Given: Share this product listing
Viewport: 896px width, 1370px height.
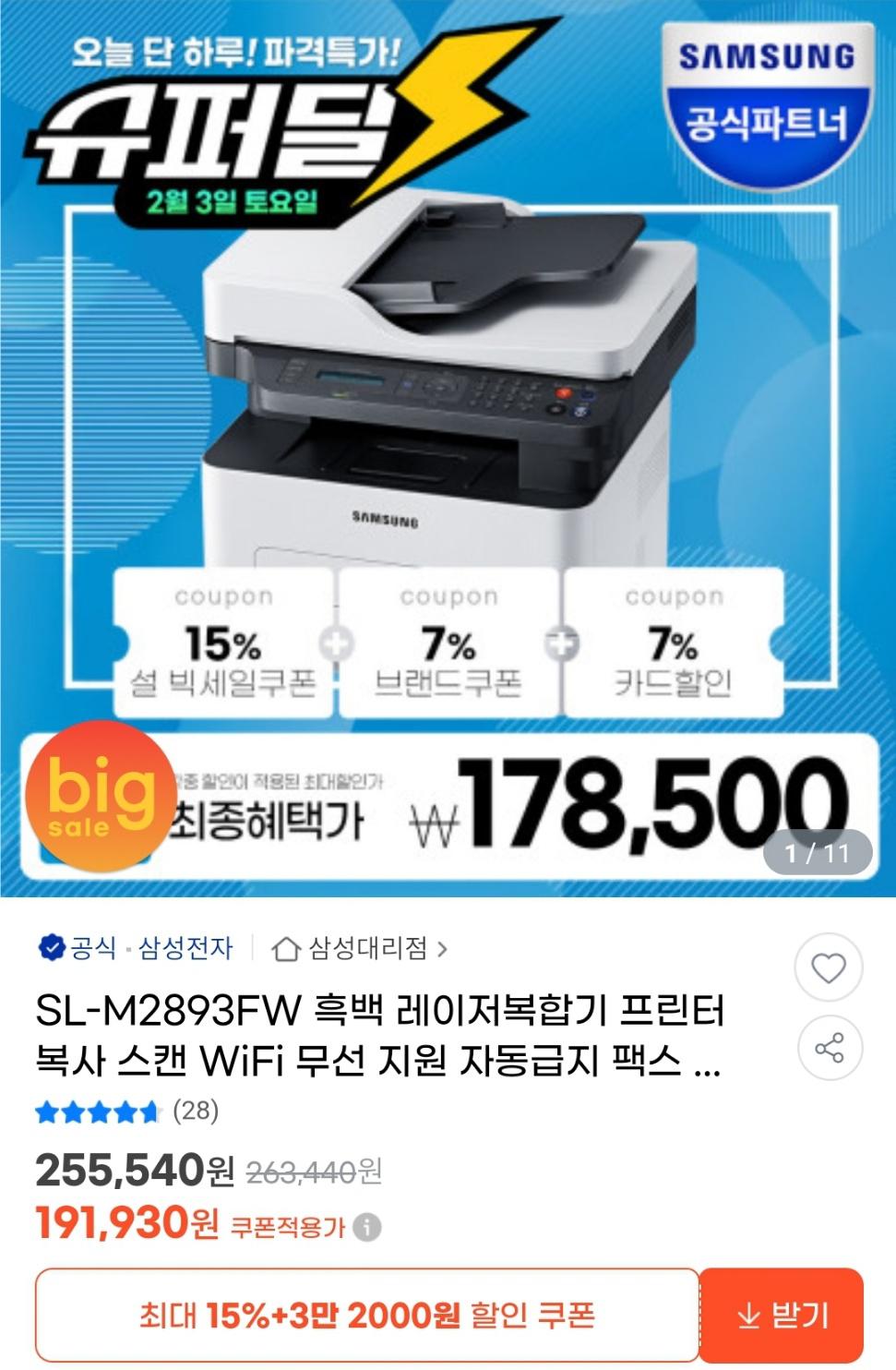Looking at the screenshot, I should click(x=828, y=1048).
